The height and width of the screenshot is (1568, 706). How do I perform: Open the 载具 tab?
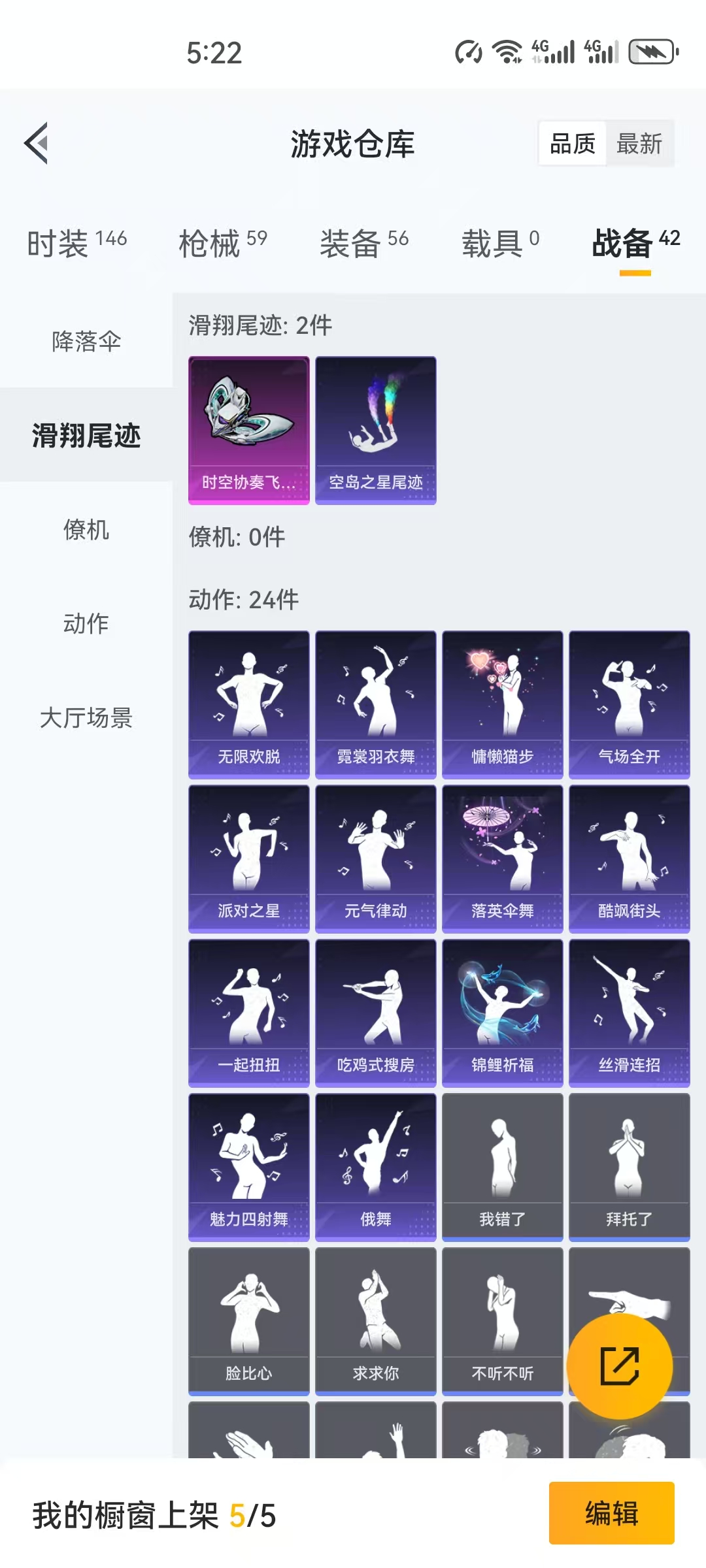tap(501, 242)
